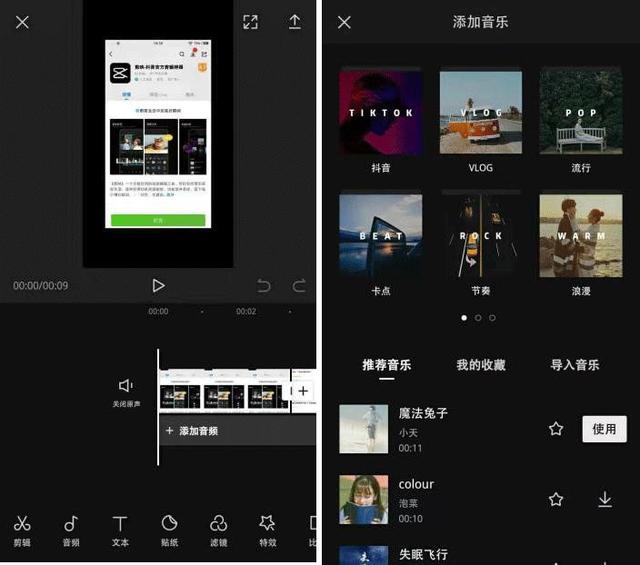Undo the last edit

coord(264,286)
